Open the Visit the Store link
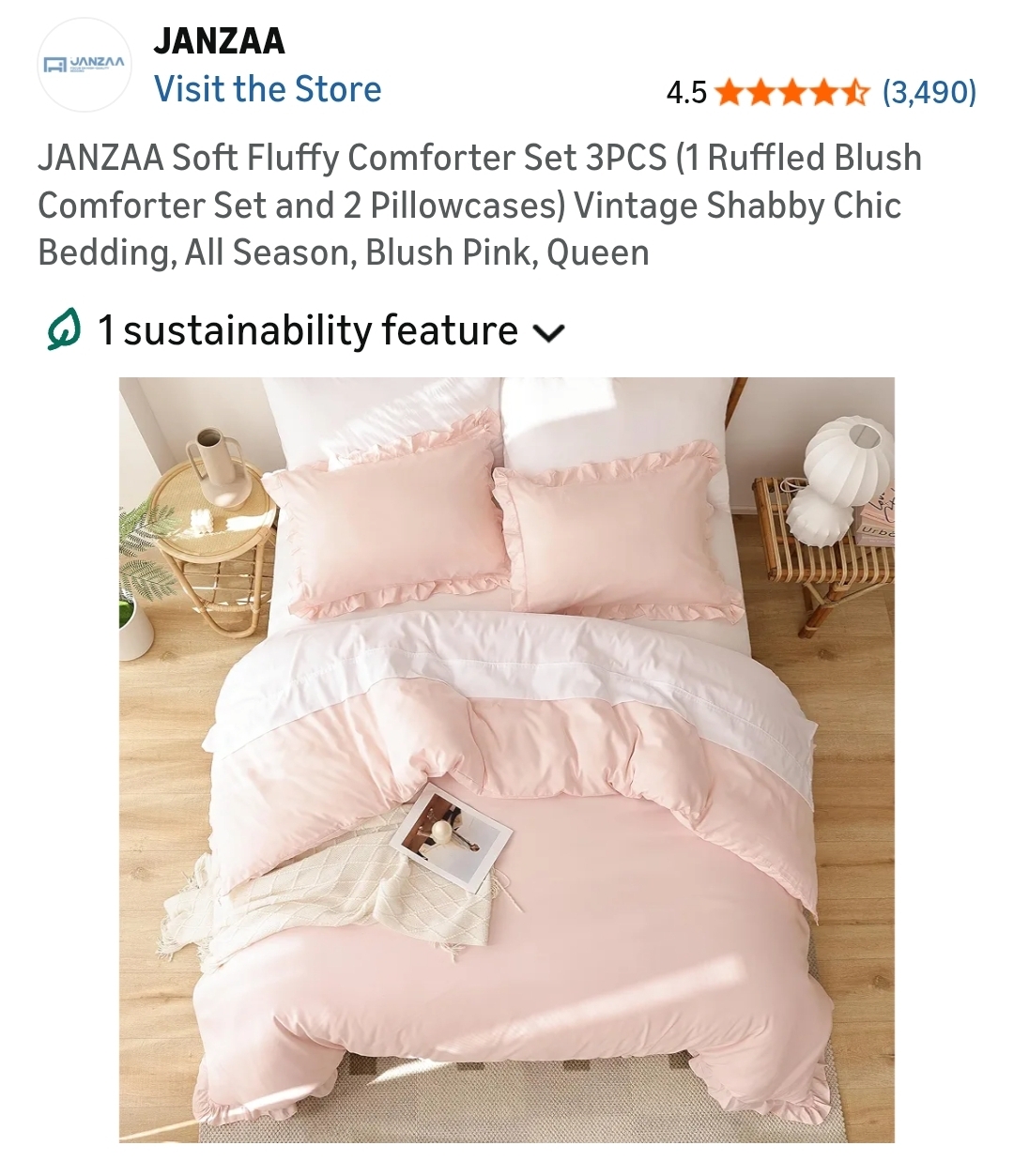 tap(268, 90)
